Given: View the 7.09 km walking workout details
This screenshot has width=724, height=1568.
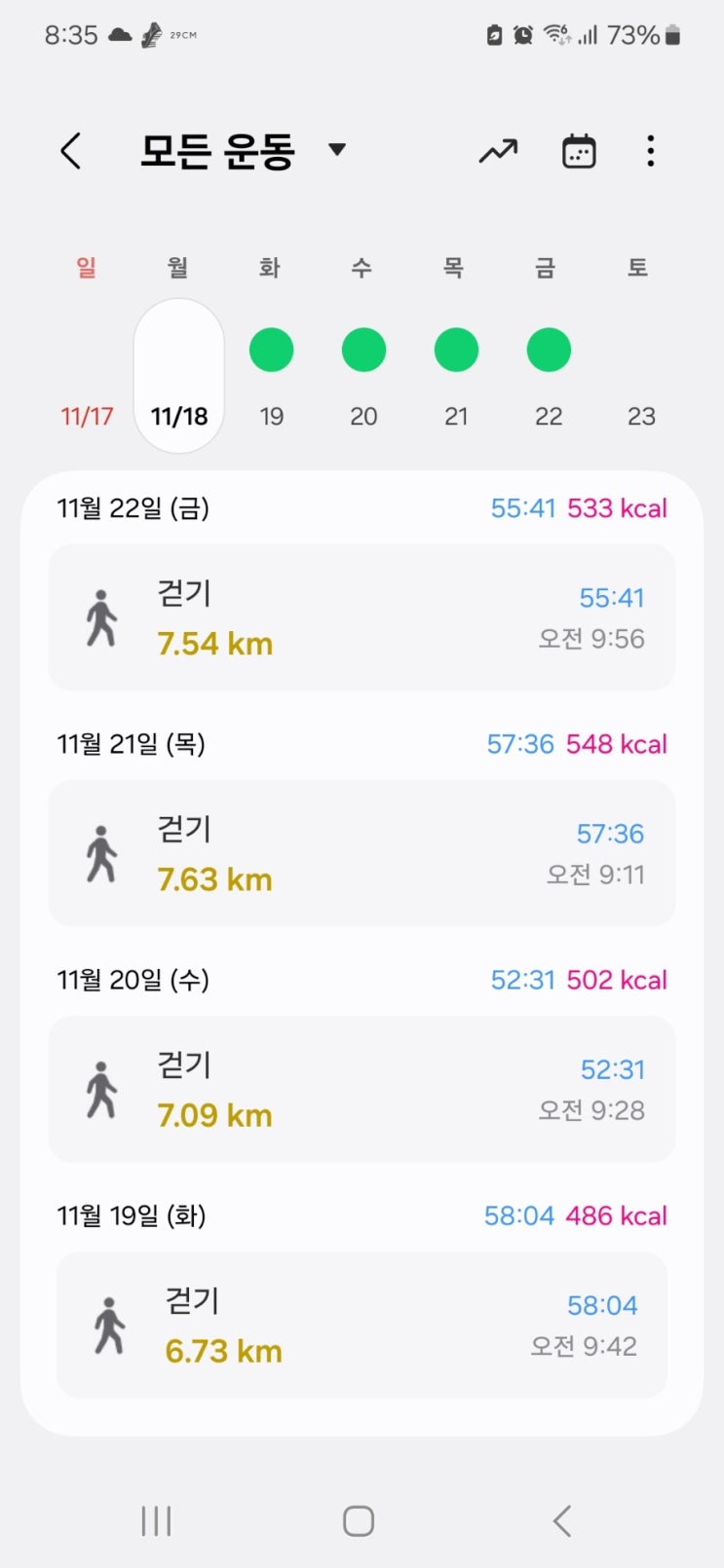Looking at the screenshot, I should point(362,1089).
